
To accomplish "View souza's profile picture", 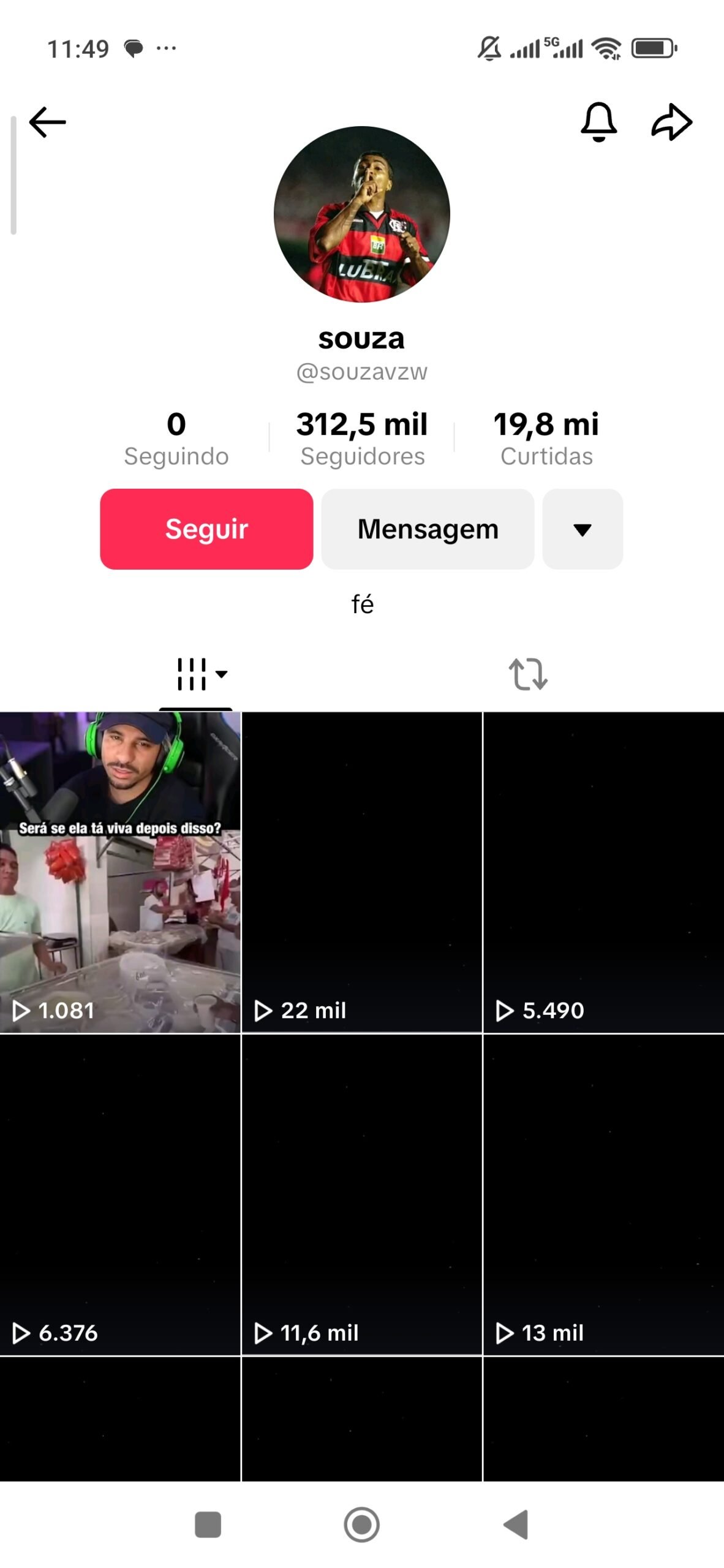I will click(x=362, y=214).
